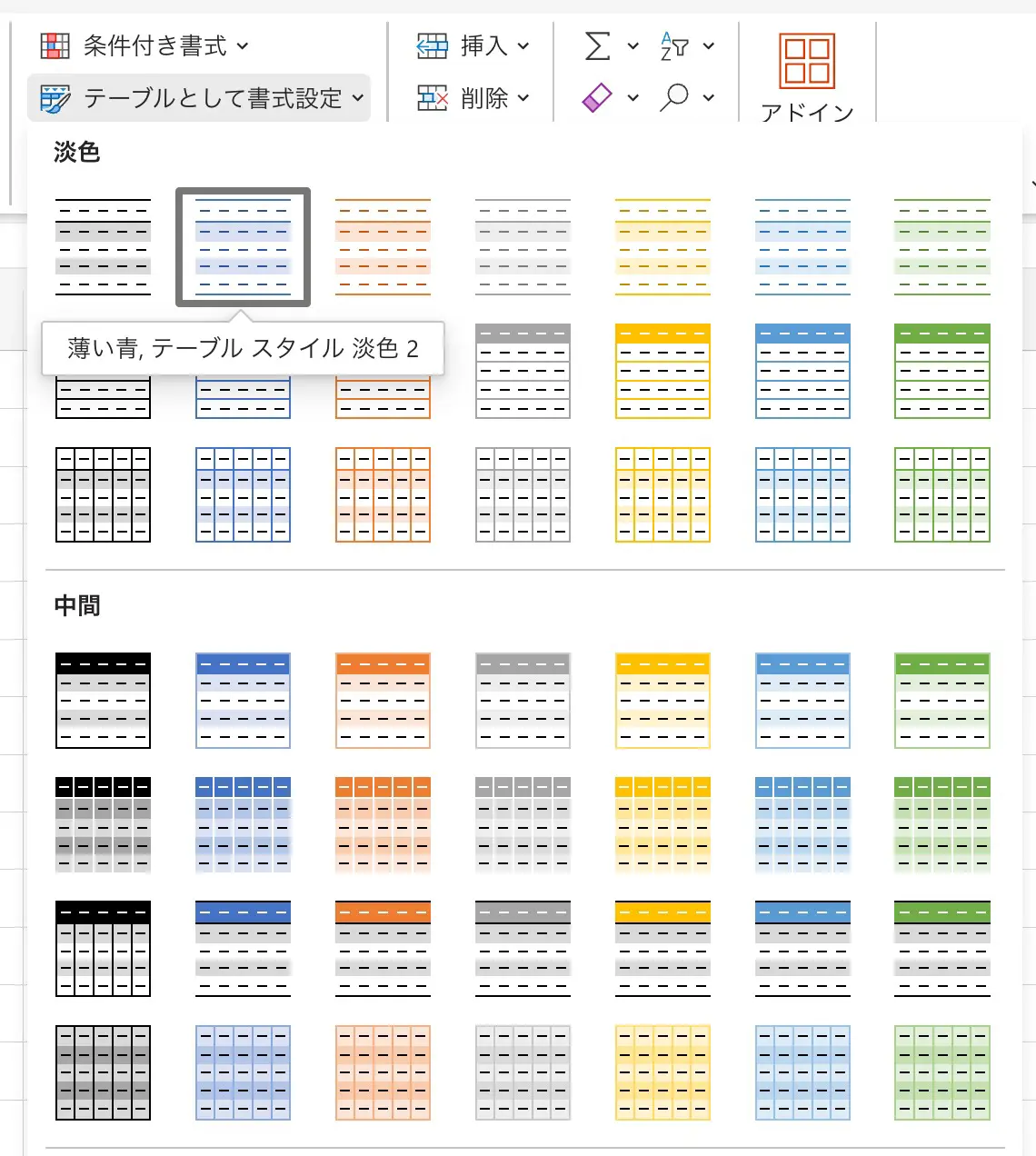Viewport: 1036px width, 1156px height.
Task: Open the AutoSum sigma menu
Action: (x=611, y=45)
